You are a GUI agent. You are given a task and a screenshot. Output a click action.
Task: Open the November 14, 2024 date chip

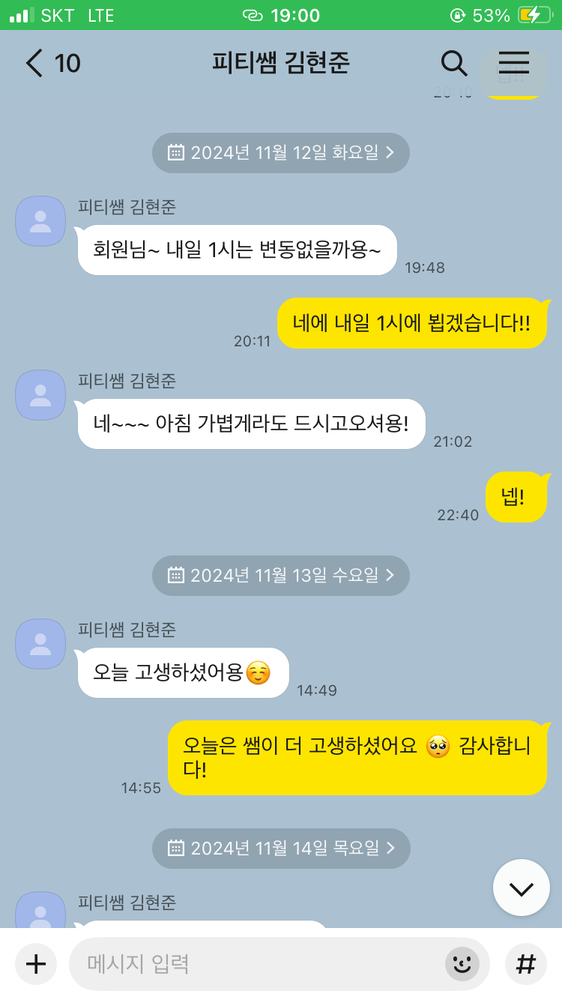281,848
